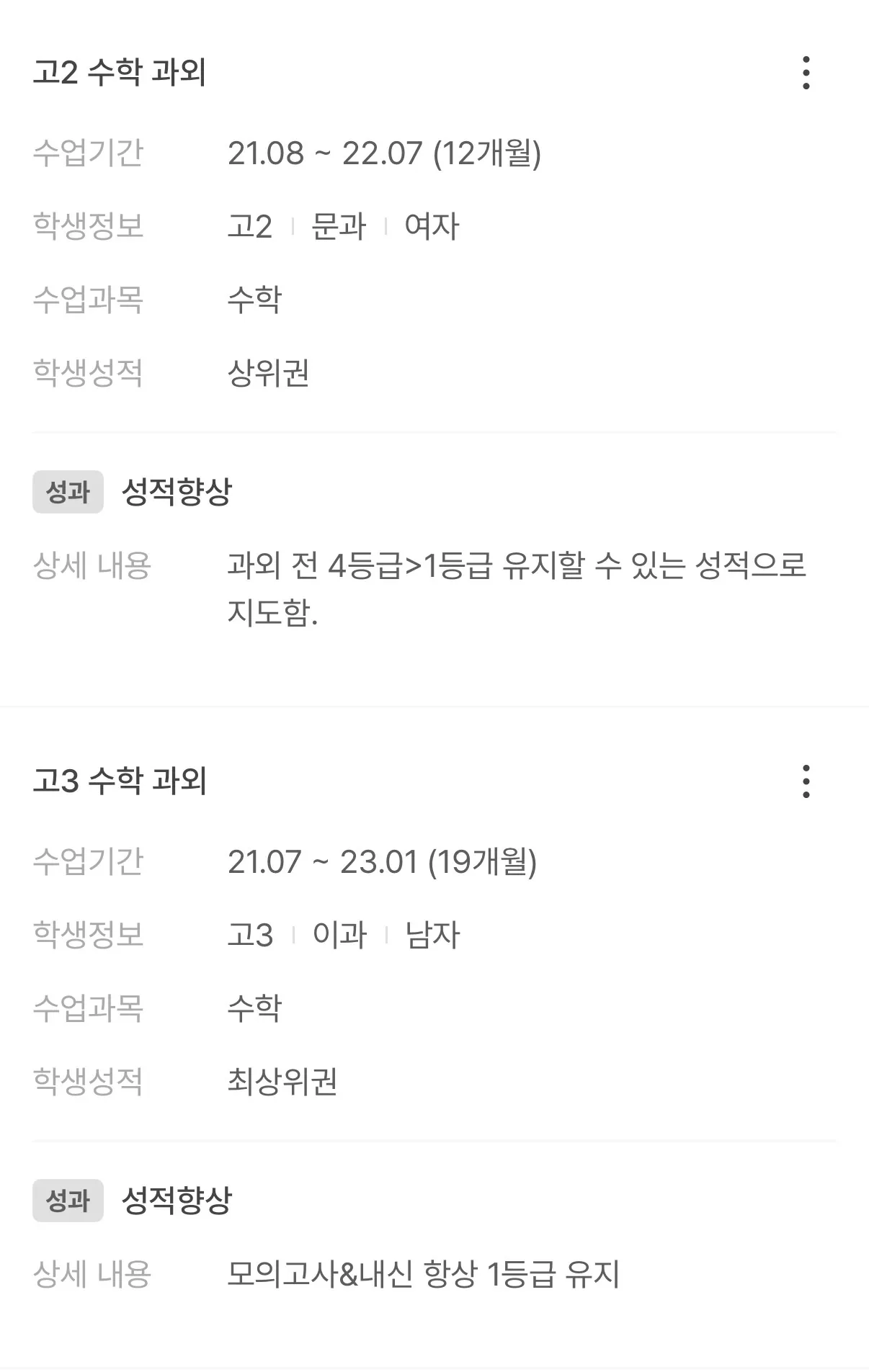869x1372 pixels.
Task: Open the more options menu for 고3 수학 과외
Action: coord(806,781)
